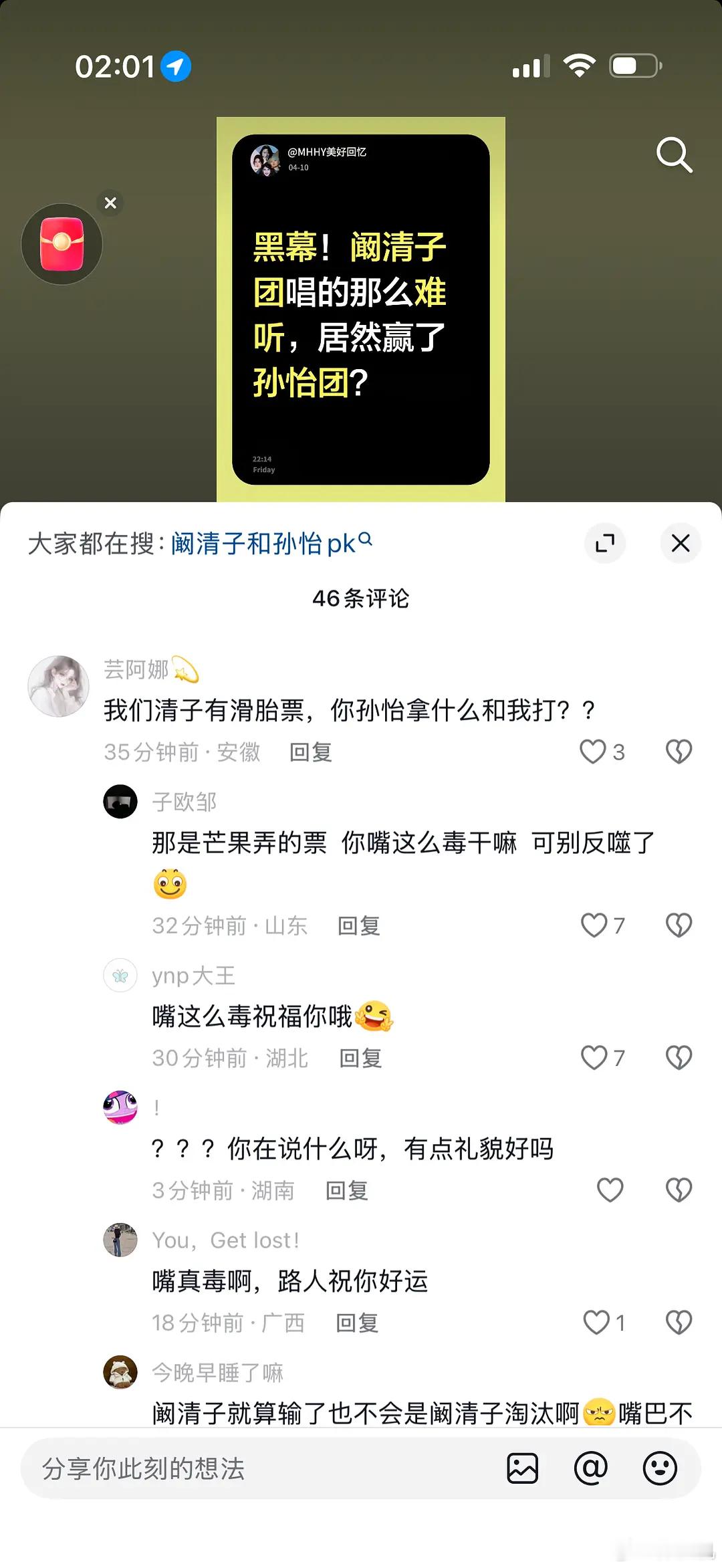
Task: Tap 回复 under ynp大王's comment
Action: pyautogui.click(x=360, y=1058)
